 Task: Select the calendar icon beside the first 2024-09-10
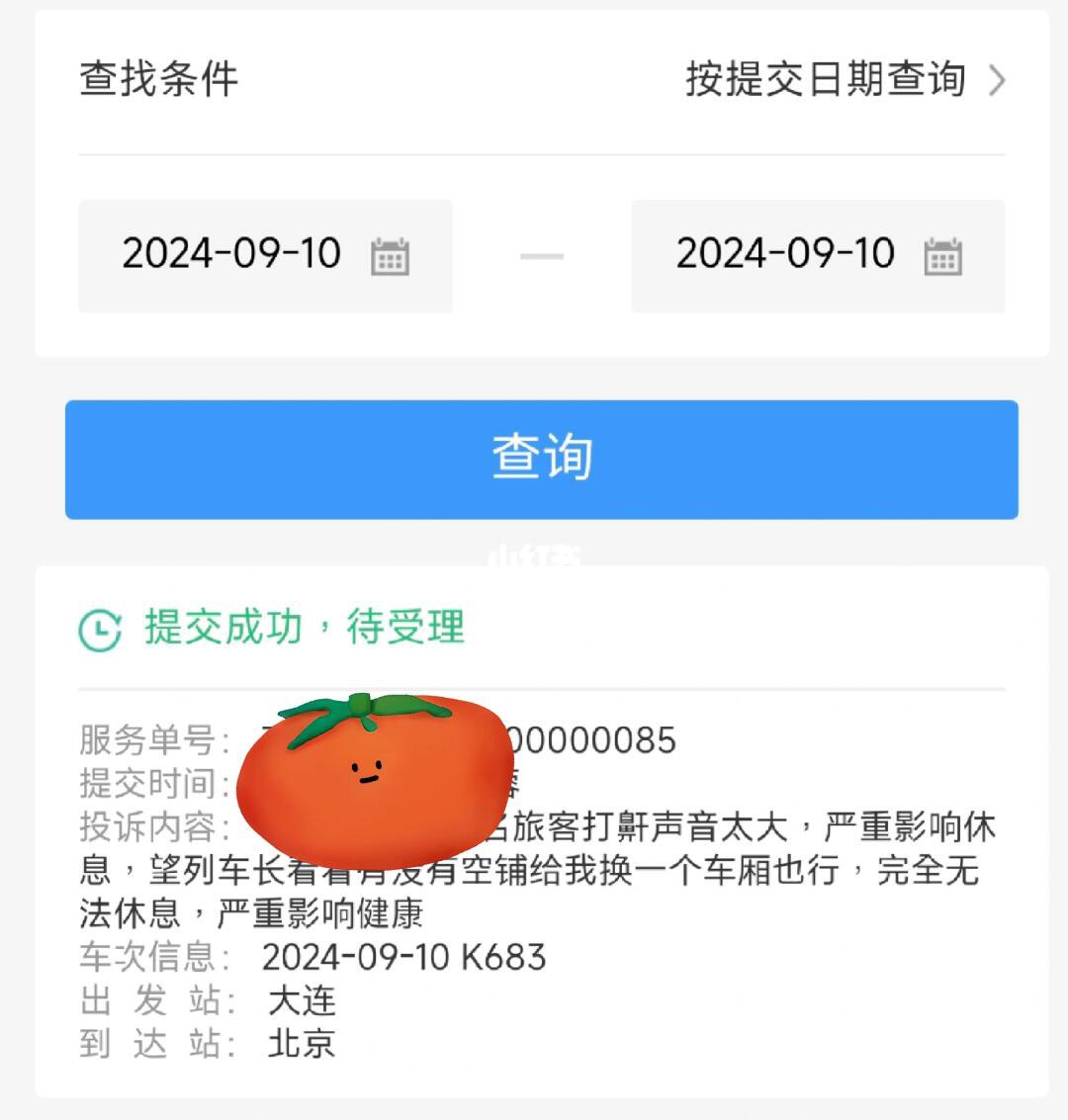pyautogui.click(x=392, y=256)
